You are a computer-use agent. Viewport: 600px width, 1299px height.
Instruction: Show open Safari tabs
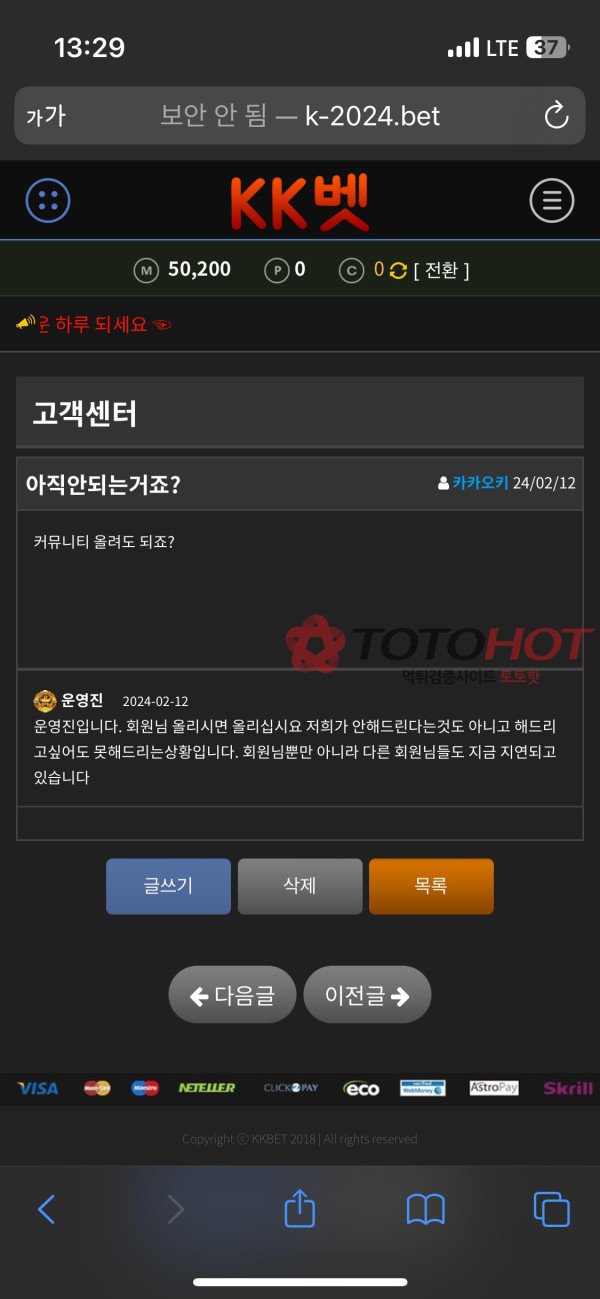tap(551, 1209)
